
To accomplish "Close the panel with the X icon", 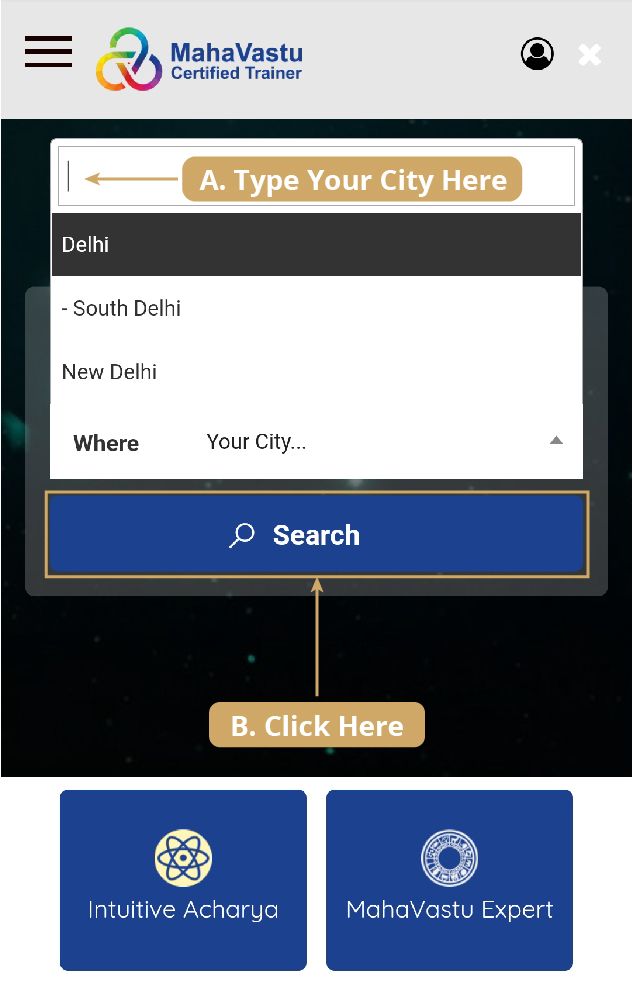I will [590, 55].
